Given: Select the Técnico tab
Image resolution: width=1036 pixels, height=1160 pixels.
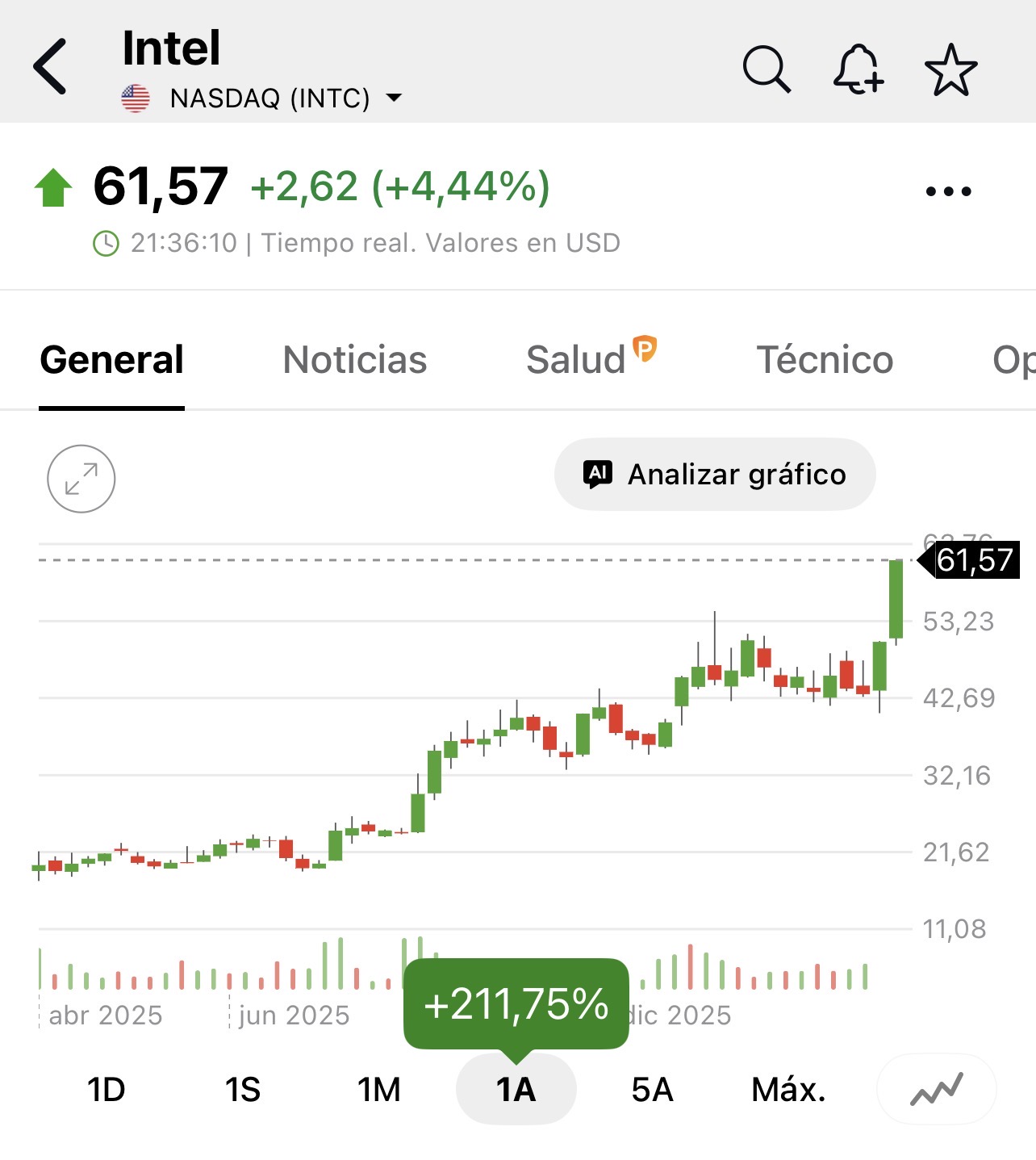Looking at the screenshot, I should (x=825, y=360).
